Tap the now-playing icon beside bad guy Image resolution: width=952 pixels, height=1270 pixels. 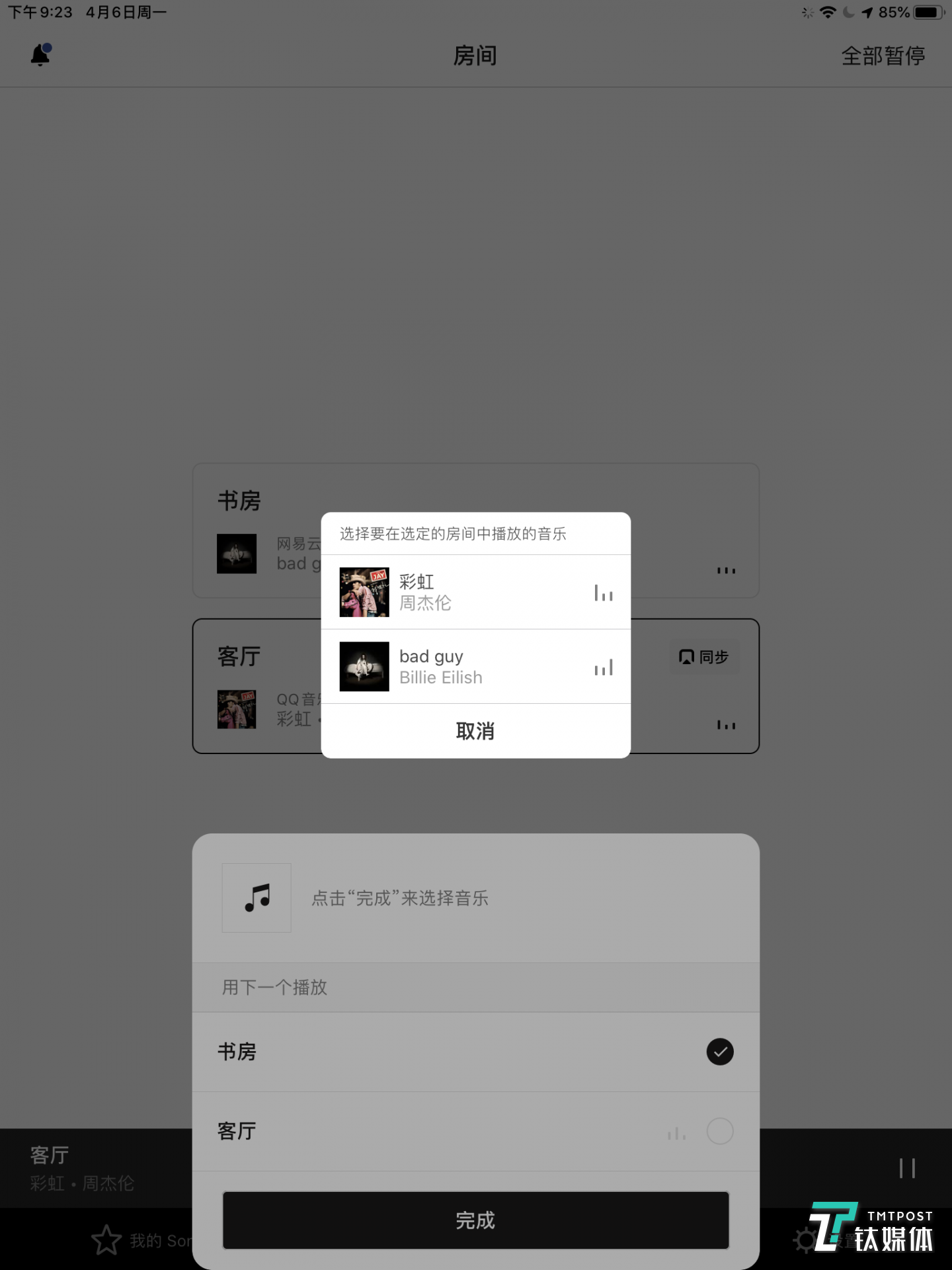click(603, 667)
